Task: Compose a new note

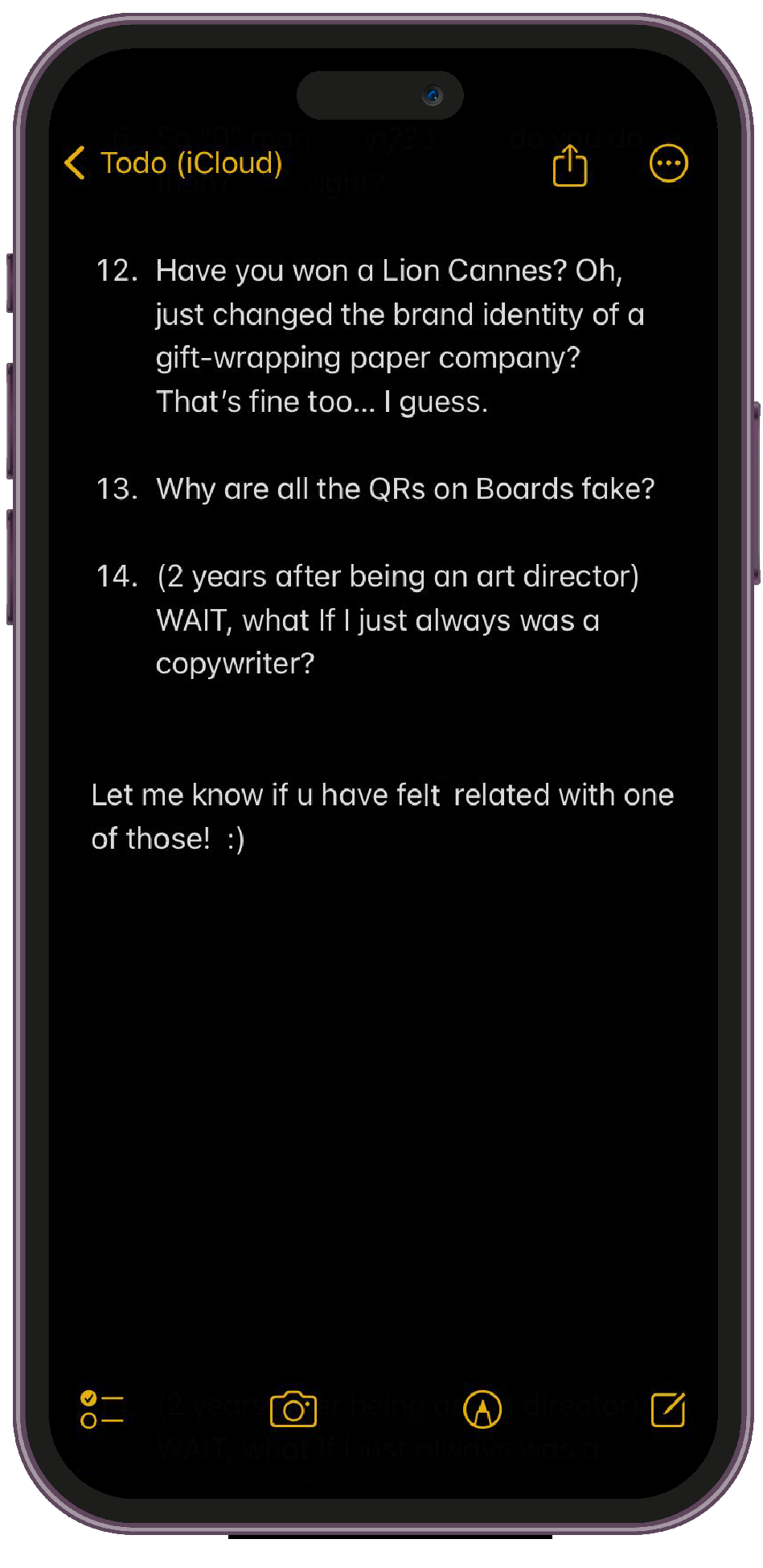Action: [x=668, y=1409]
